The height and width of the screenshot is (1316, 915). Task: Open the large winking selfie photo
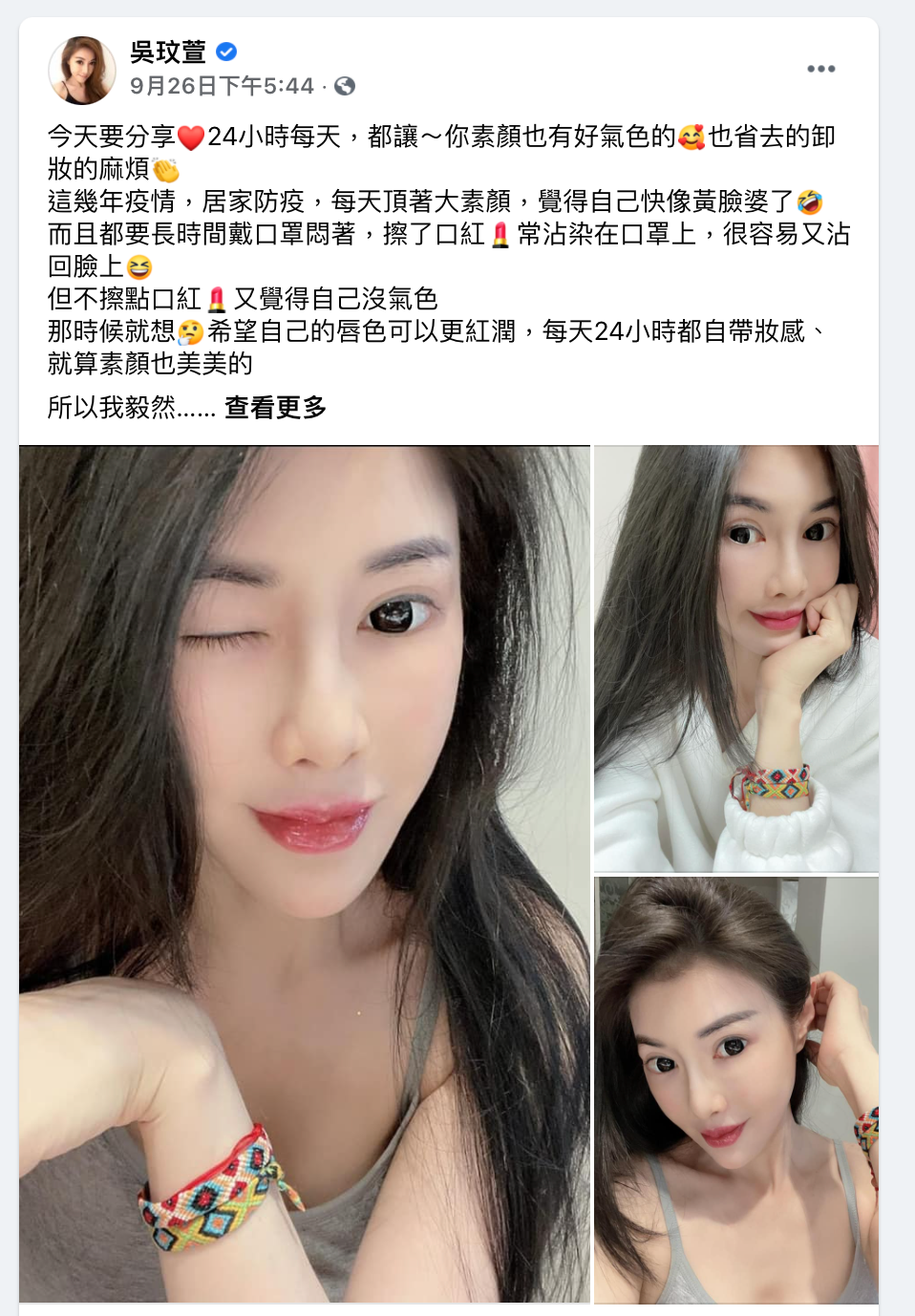pyautogui.click(x=305, y=874)
